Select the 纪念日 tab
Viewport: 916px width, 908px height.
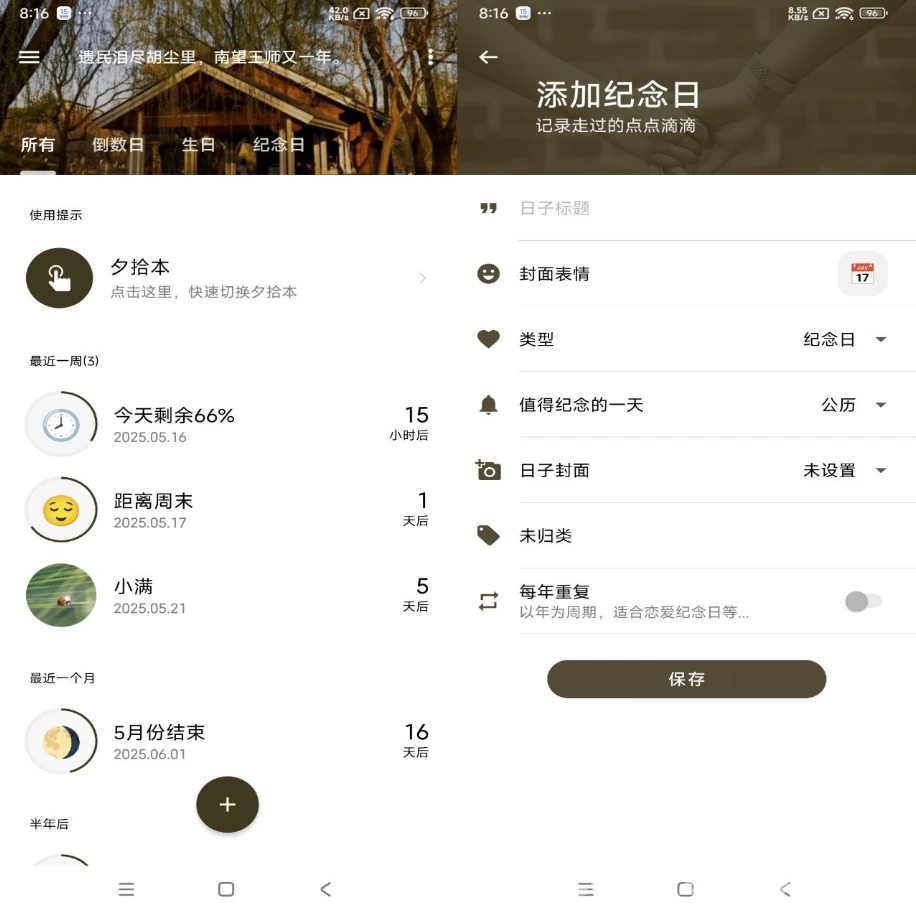tap(278, 145)
